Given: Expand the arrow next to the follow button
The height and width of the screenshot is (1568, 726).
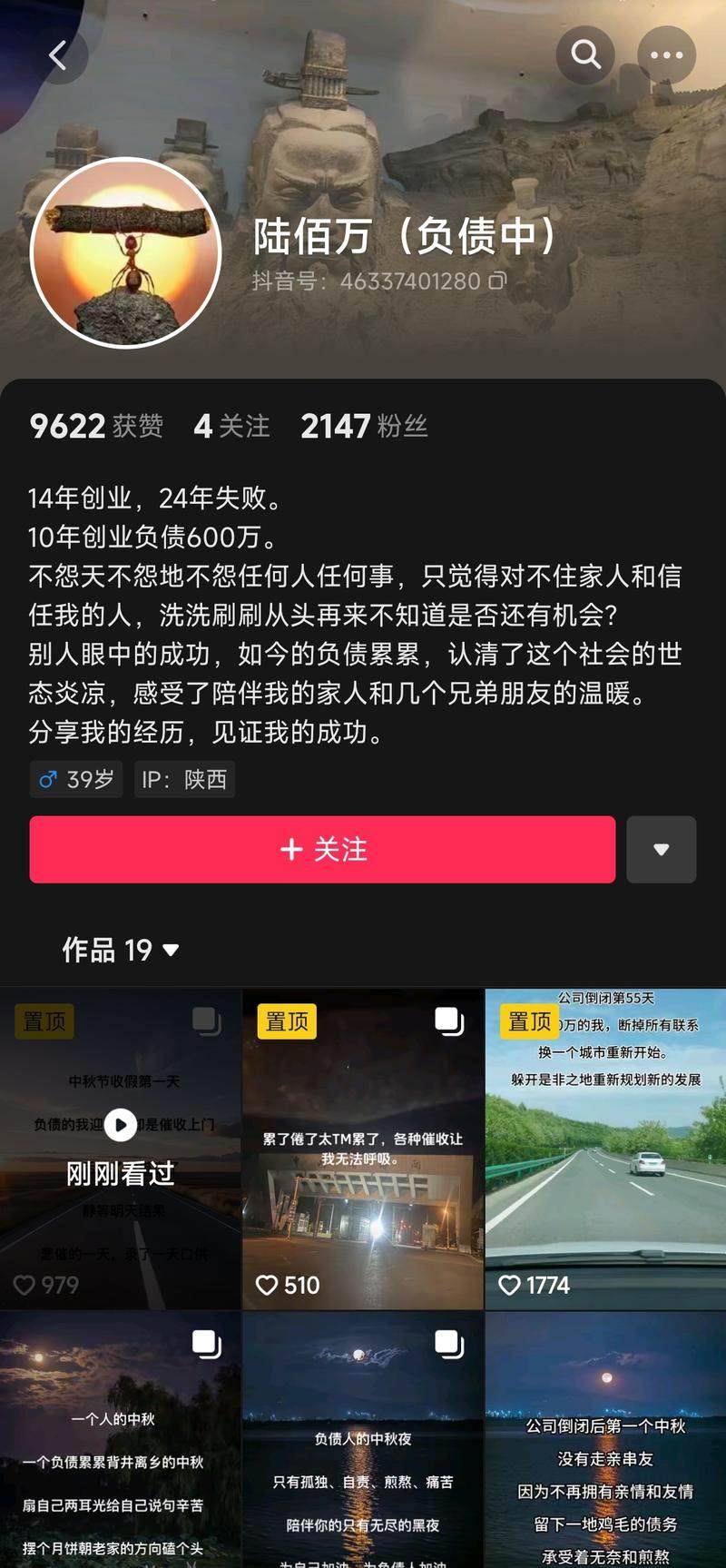Looking at the screenshot, I should coord(661,850).
